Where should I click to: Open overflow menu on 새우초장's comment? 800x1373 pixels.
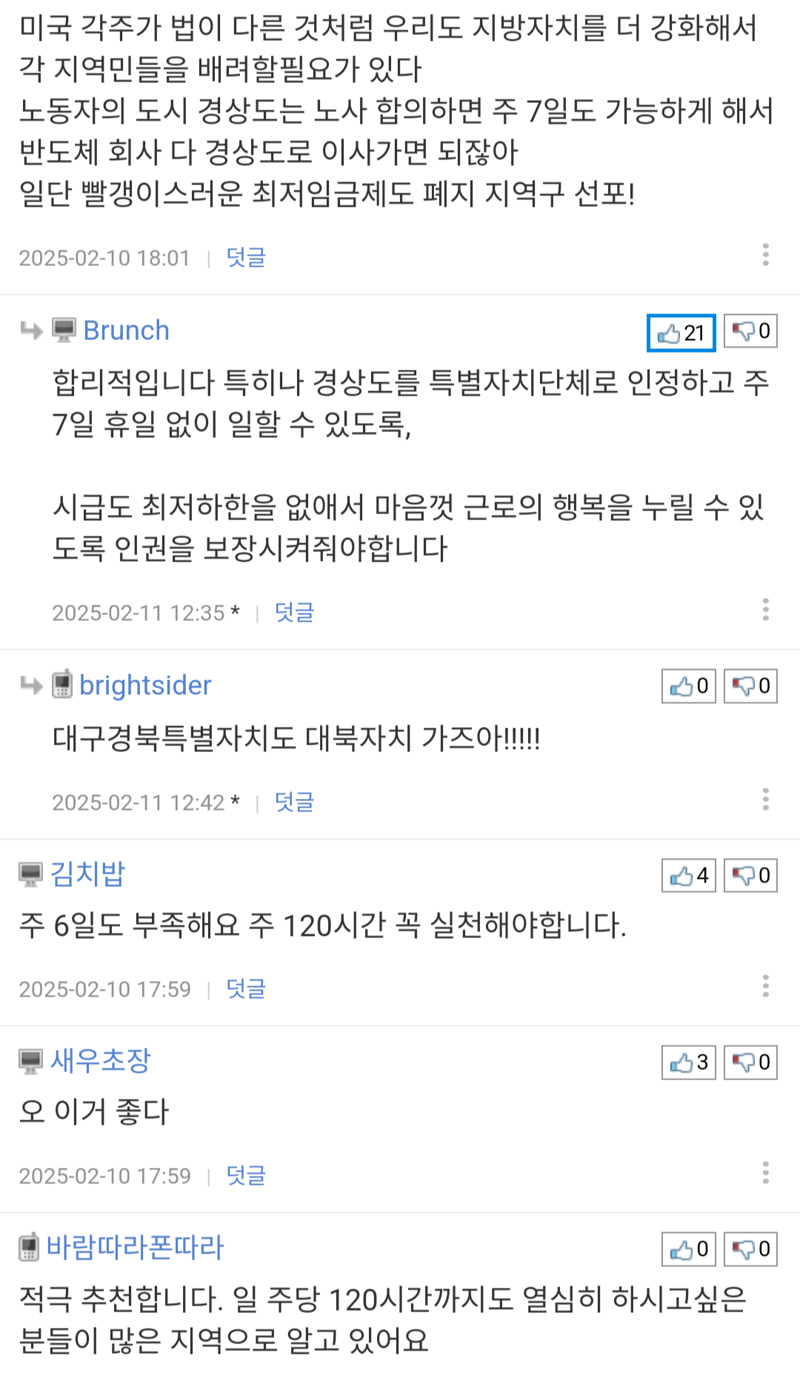765,1174
